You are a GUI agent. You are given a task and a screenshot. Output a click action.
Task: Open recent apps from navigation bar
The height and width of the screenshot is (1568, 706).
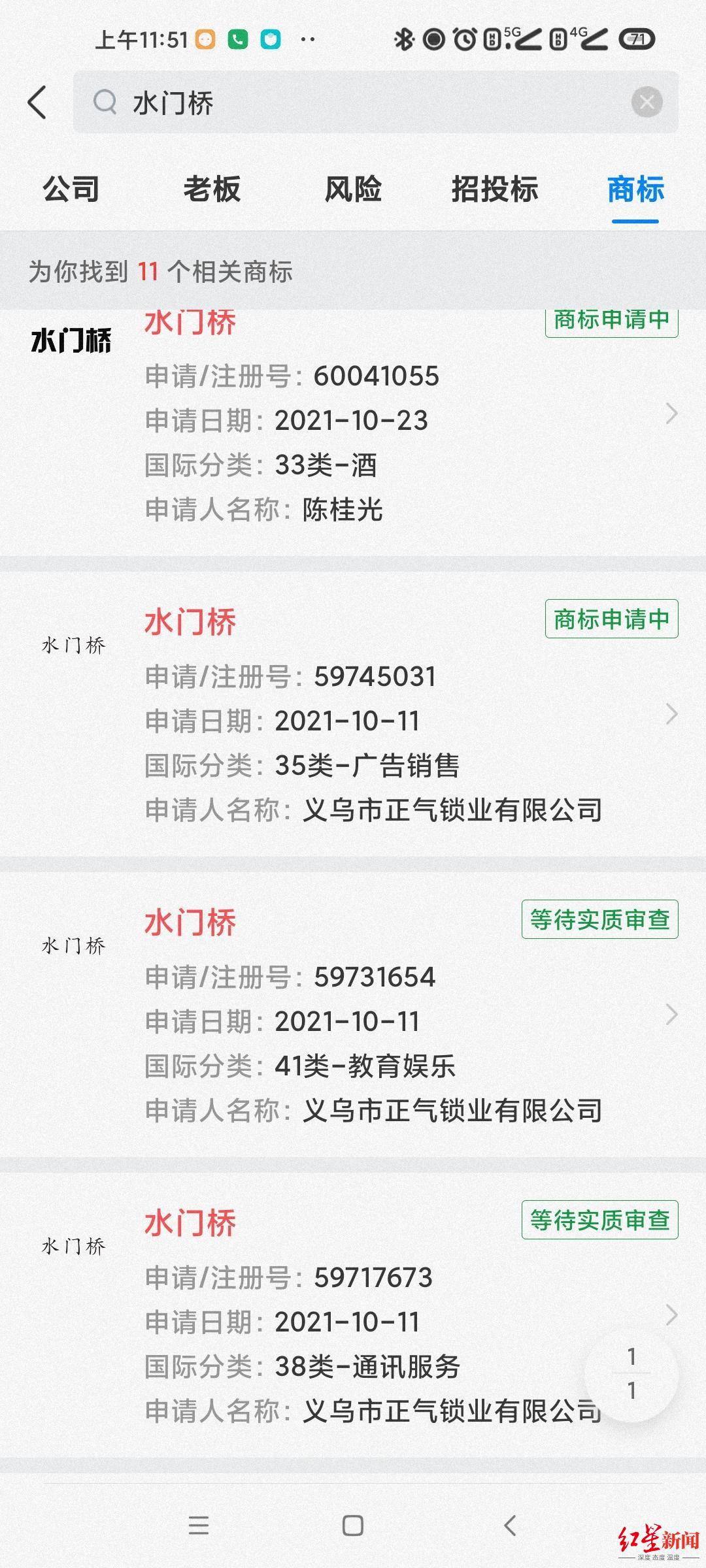(x=199, y=1526)
